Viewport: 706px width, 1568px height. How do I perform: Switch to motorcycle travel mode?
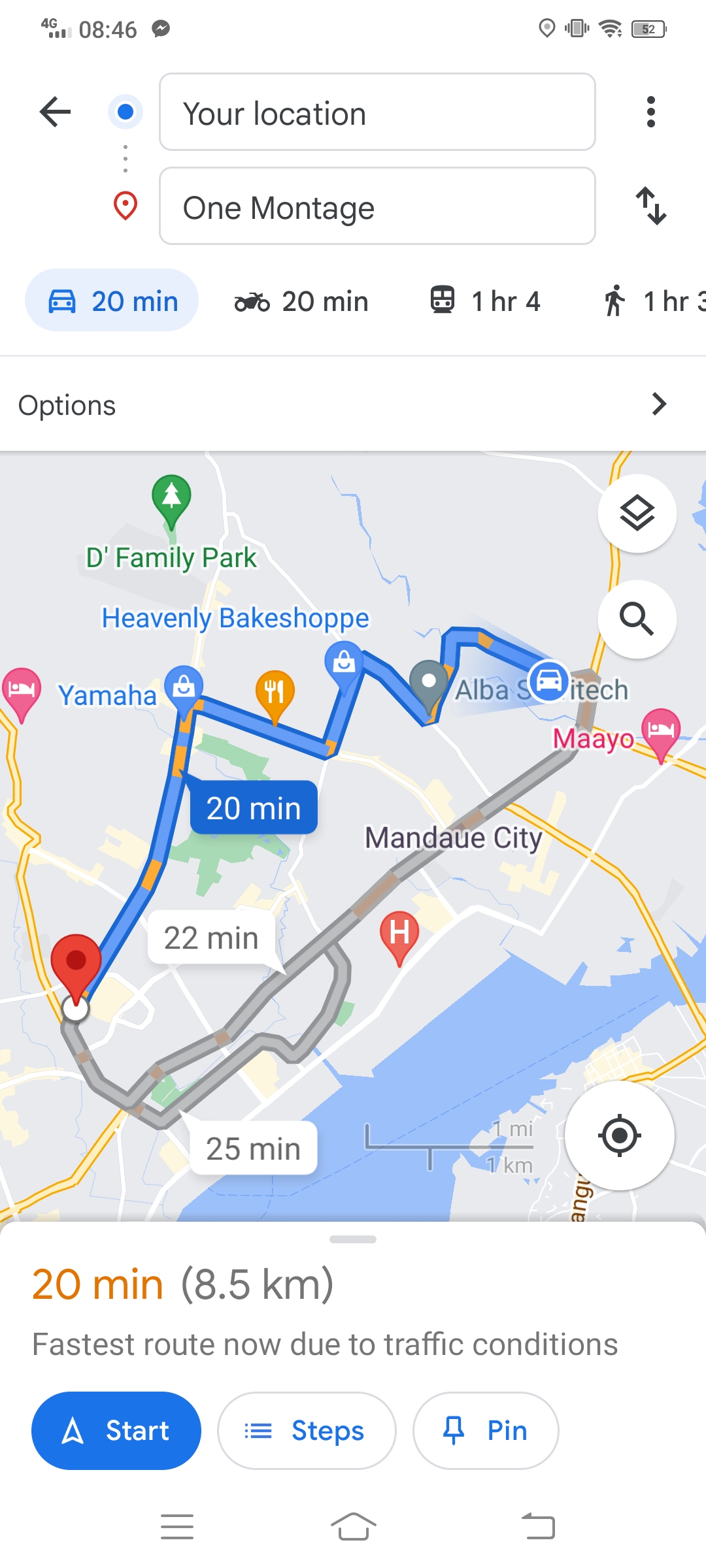pyautogui.click(x=301, y=301)
